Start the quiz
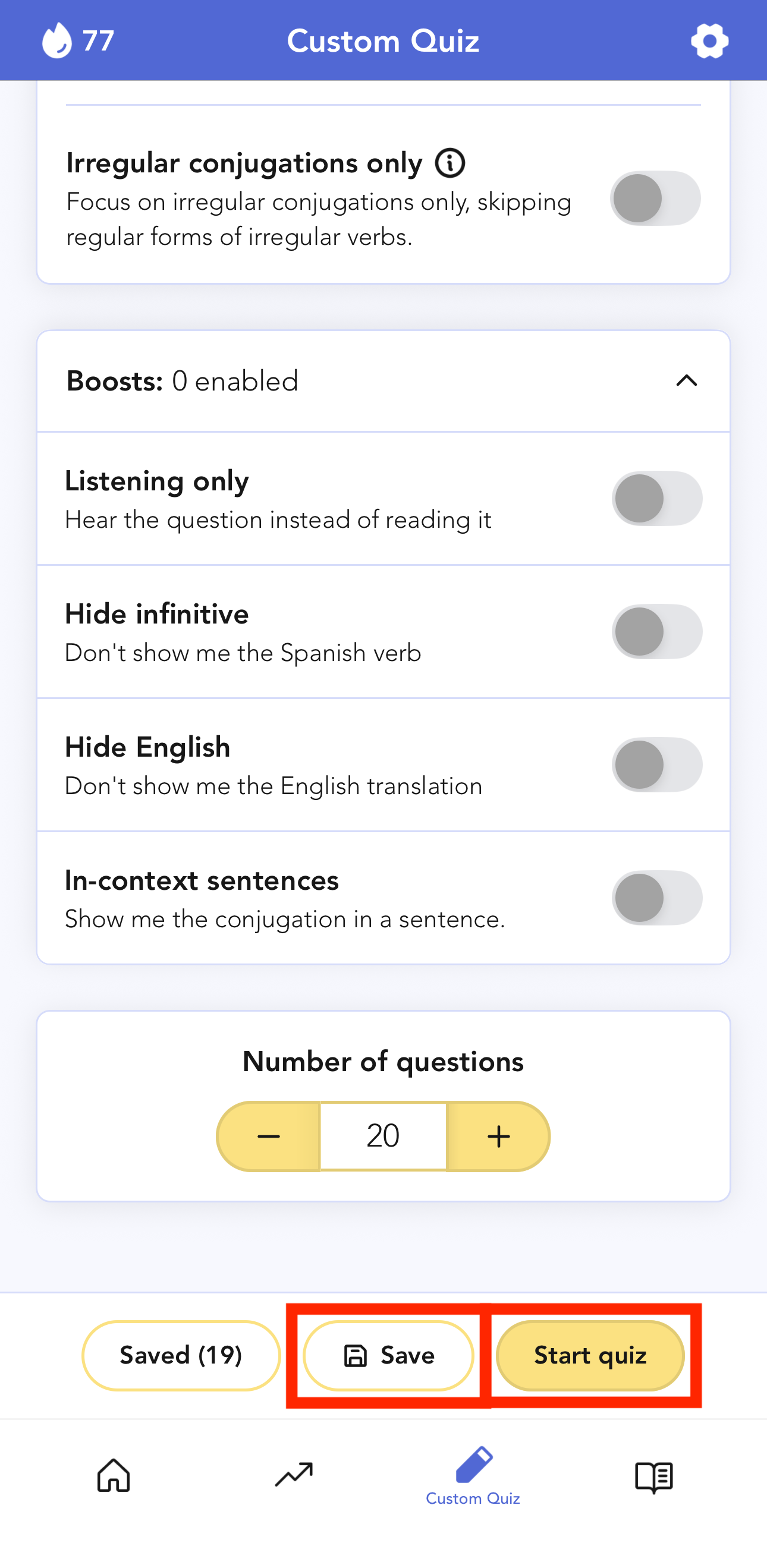The width and height of the screenshot is (767, 1568). click(x=590, y=1356)
